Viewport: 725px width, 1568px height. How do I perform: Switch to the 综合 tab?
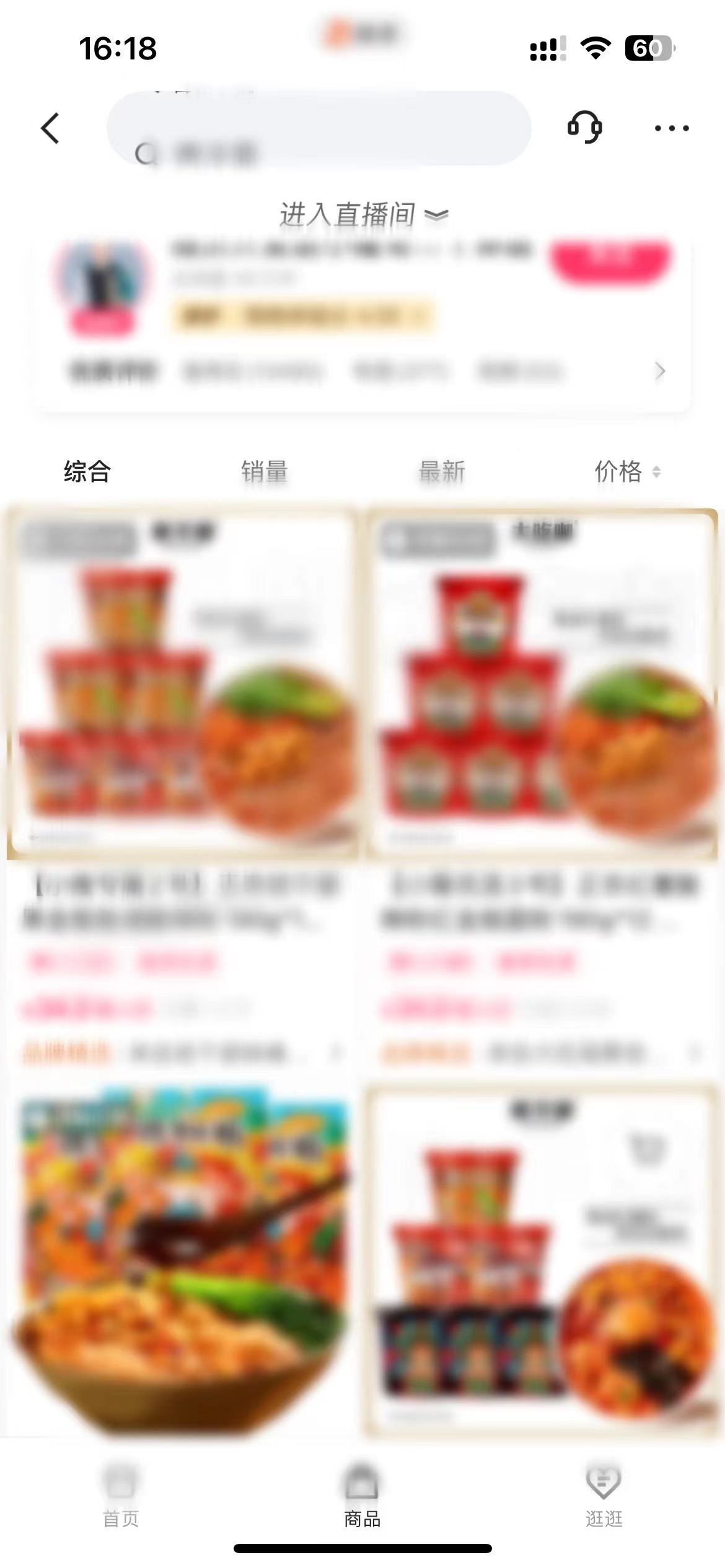coord(86,472)
